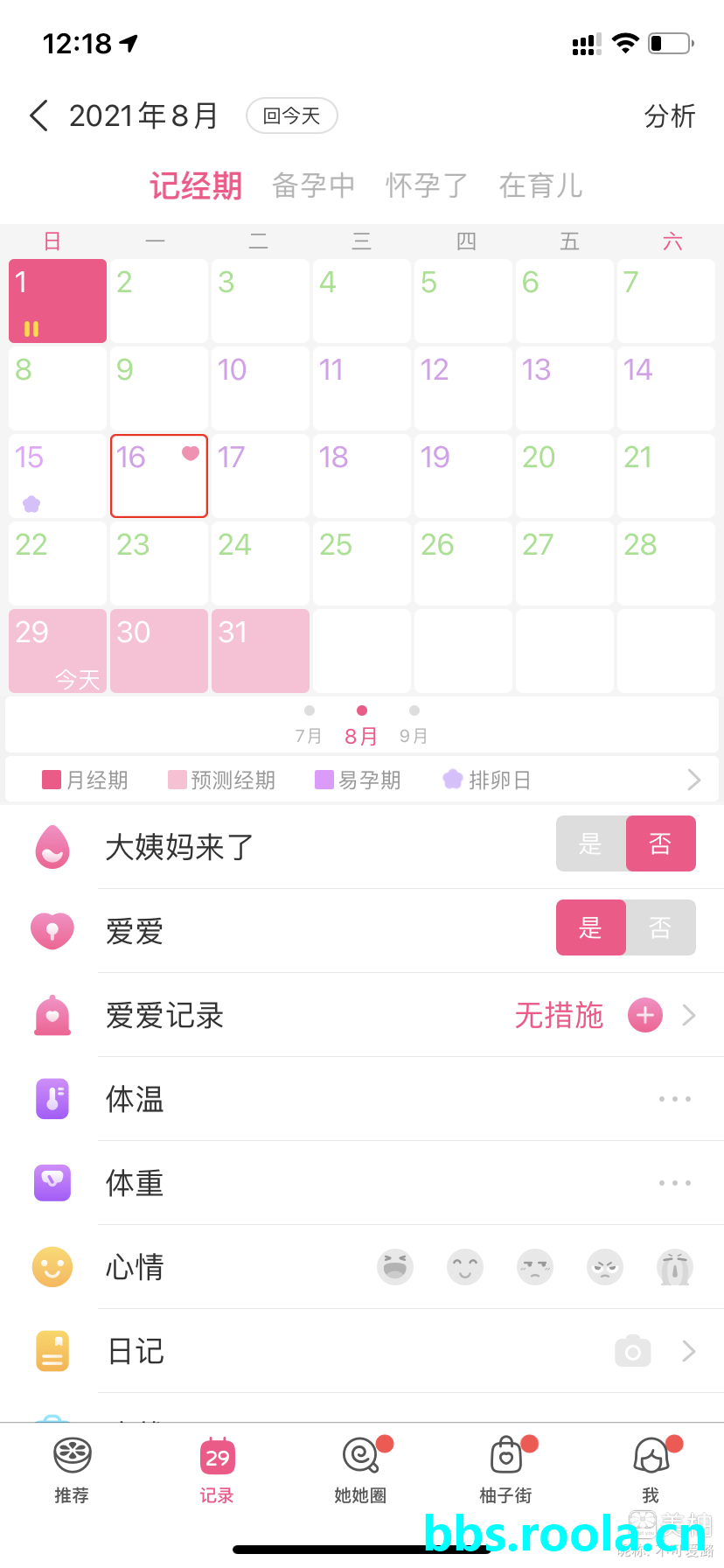
Task: Switch to the 备孕中 mode tab
Action: coord(313,185)
